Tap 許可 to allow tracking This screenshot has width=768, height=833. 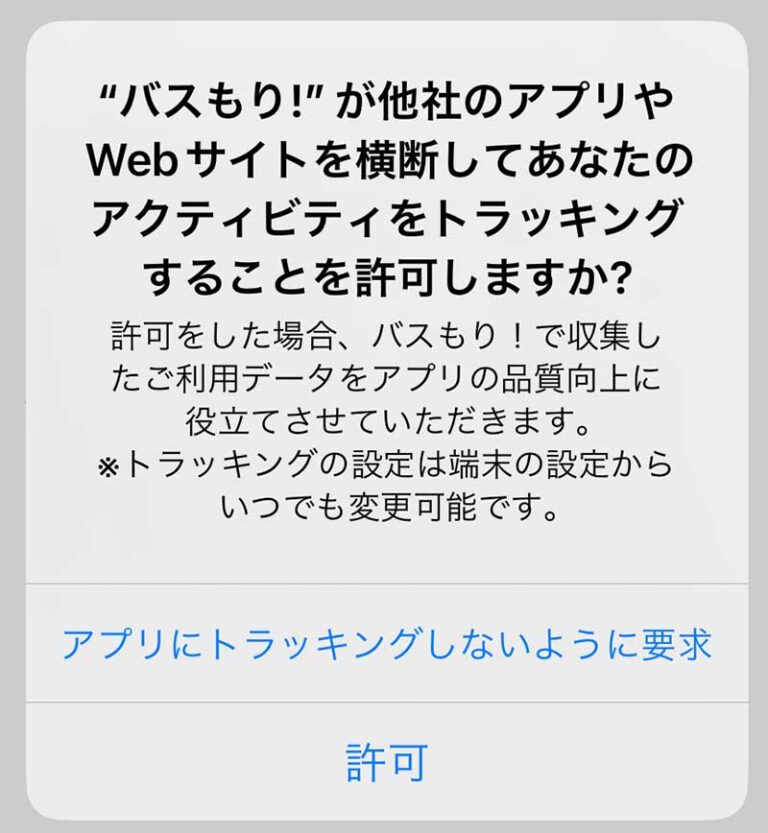[x=386, y=762]
